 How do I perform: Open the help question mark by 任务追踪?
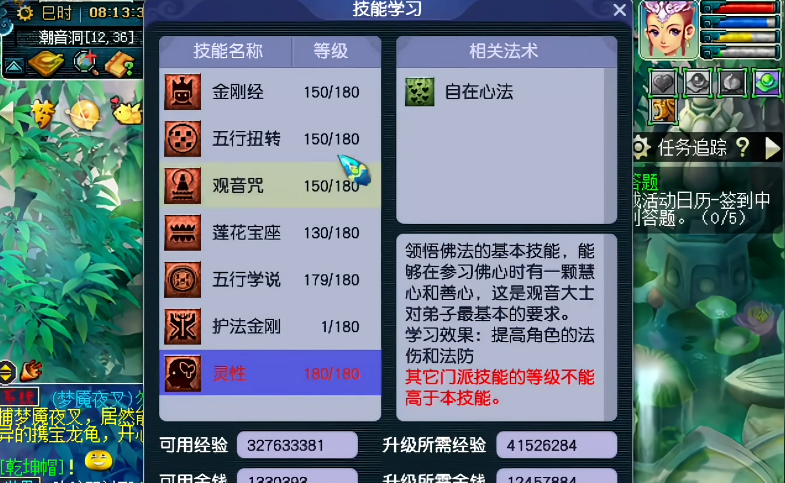[x=742, y=148]
